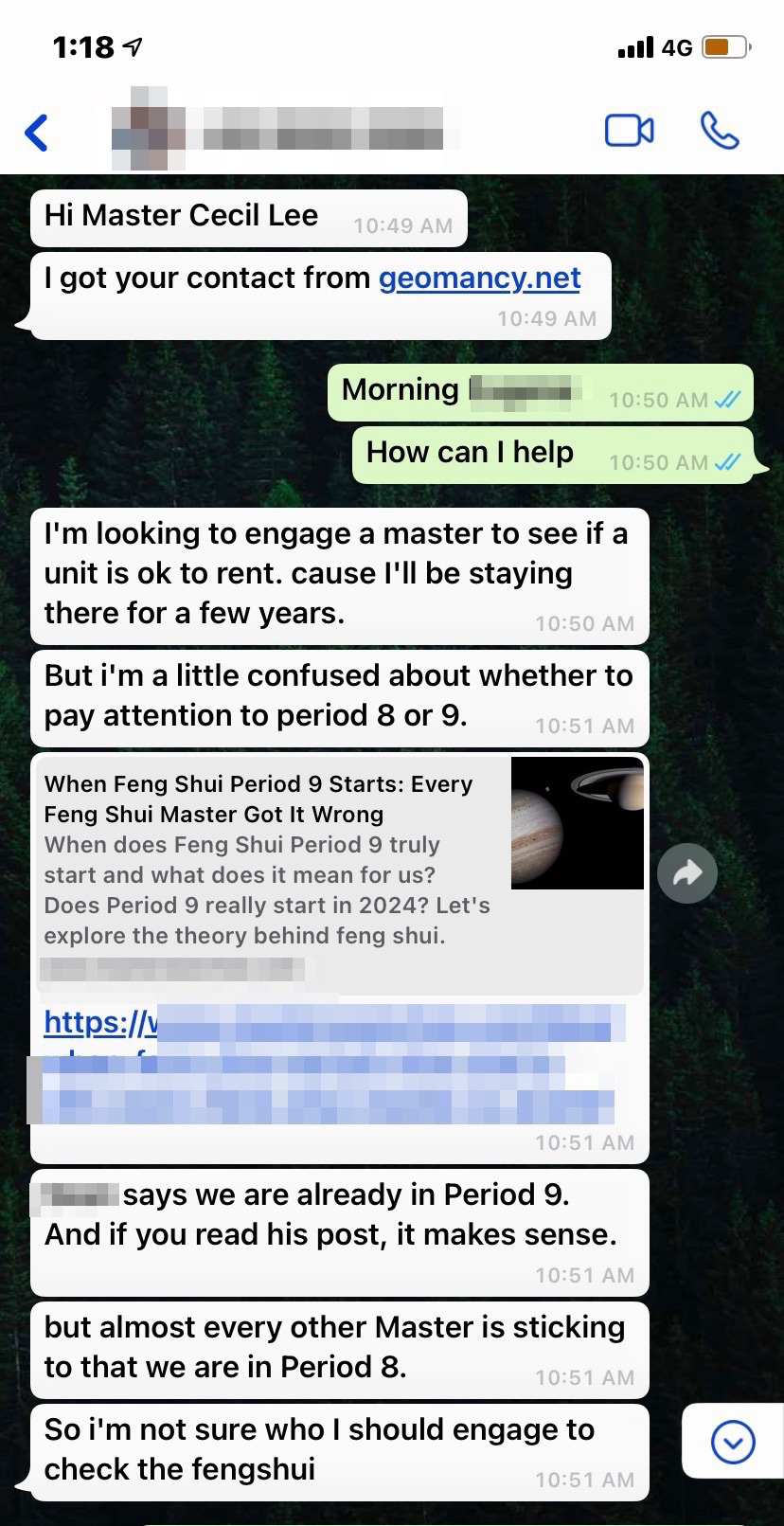Go back to the chats list
Viewport: 784px width, 1526px height.
click(36, 132)
